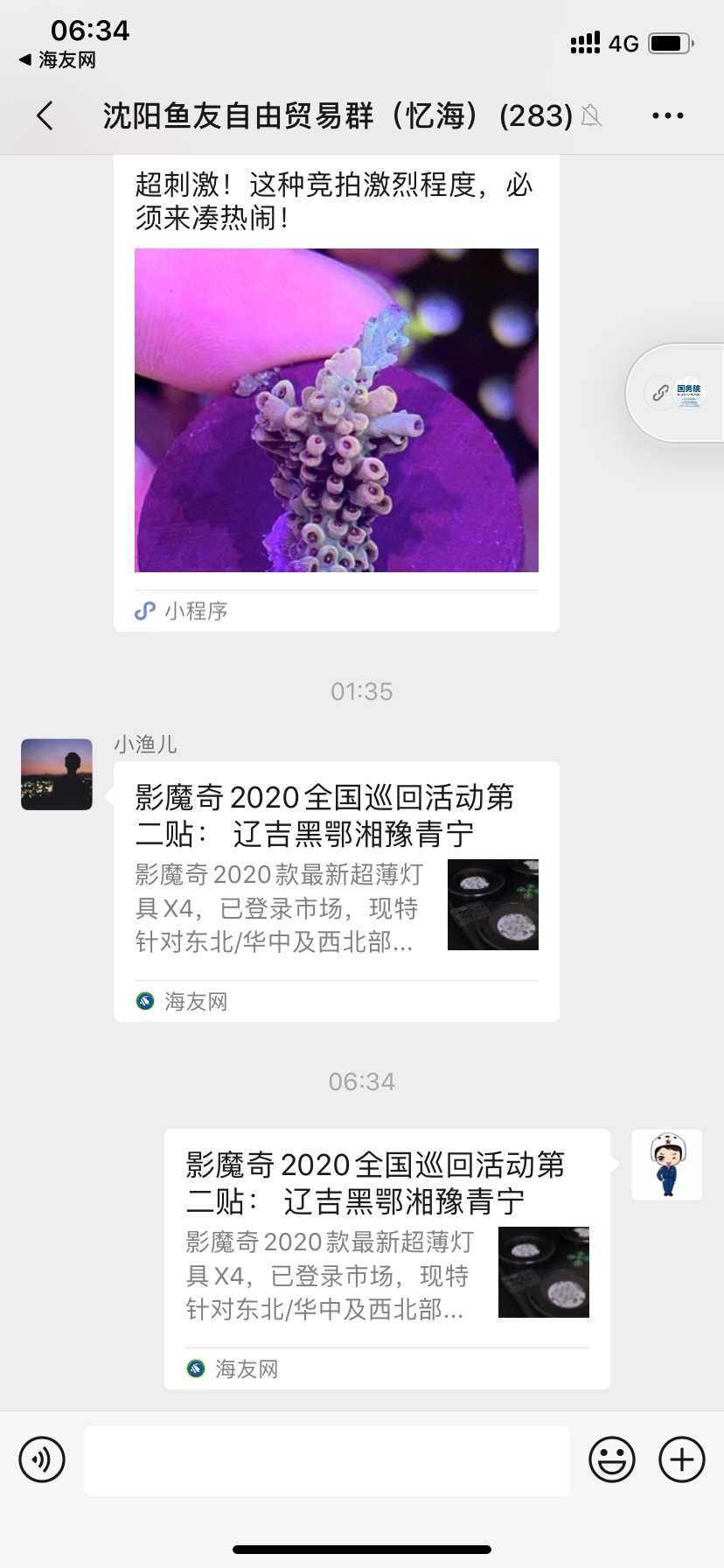The image size is (724, 1568).
Task: Open the plus attachments menu
Action: pos(682,1459)
